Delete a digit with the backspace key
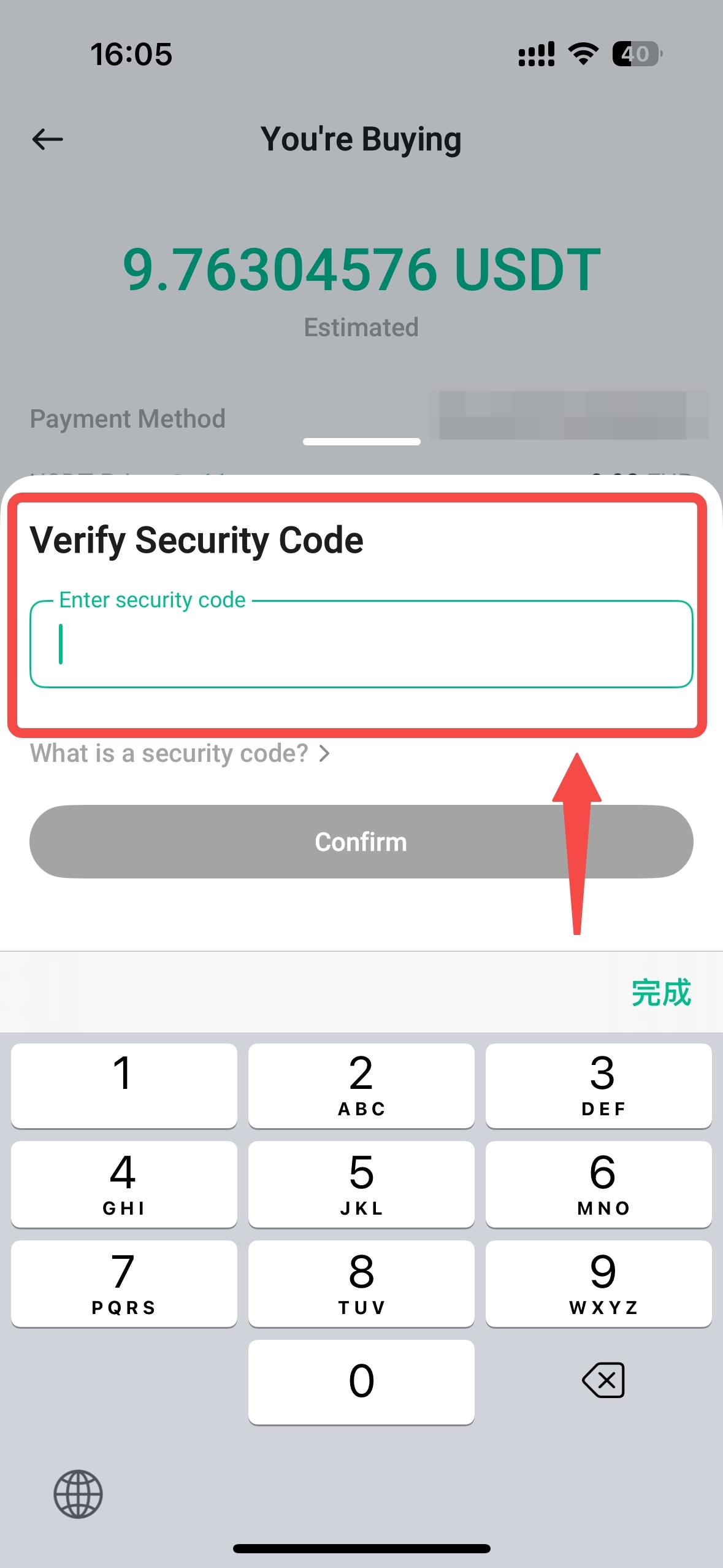 tap(603, 1381)
